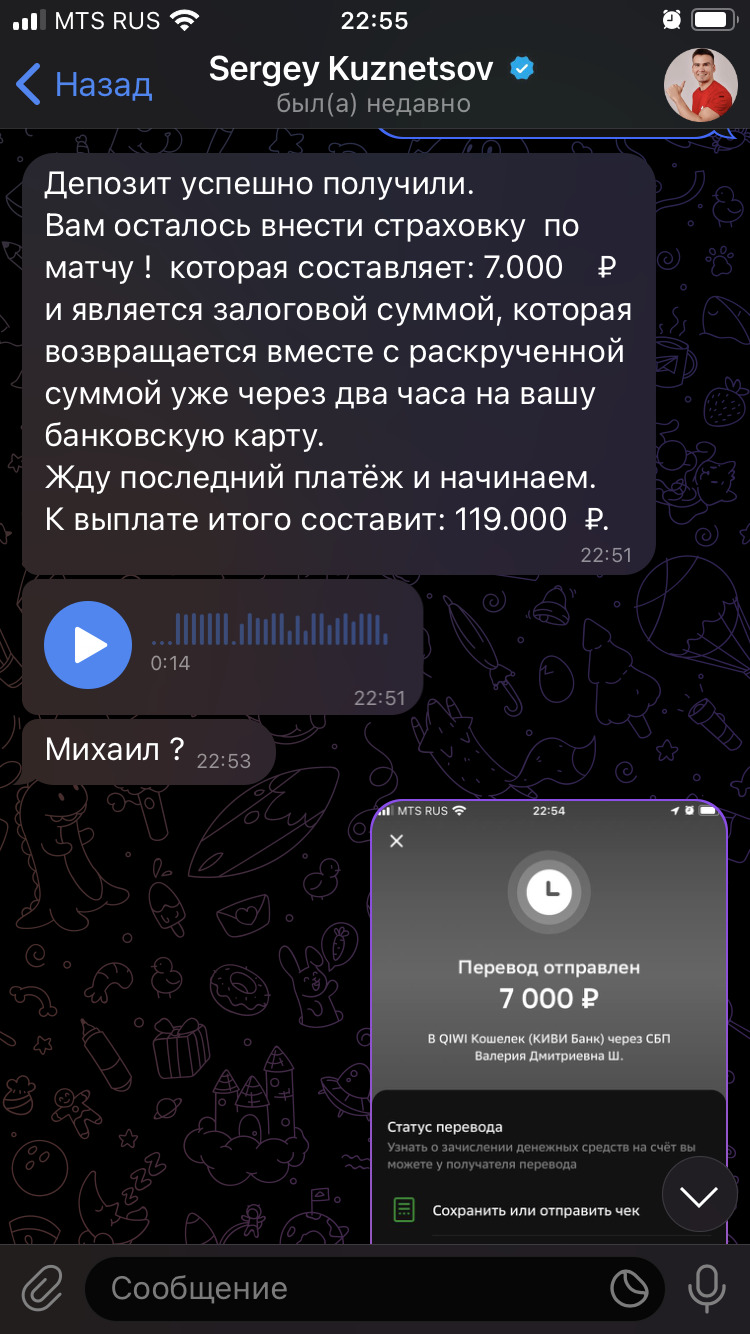Screen dimensions: 750x1334
Task: Go back via the Назад button
Action: [84, 85]
